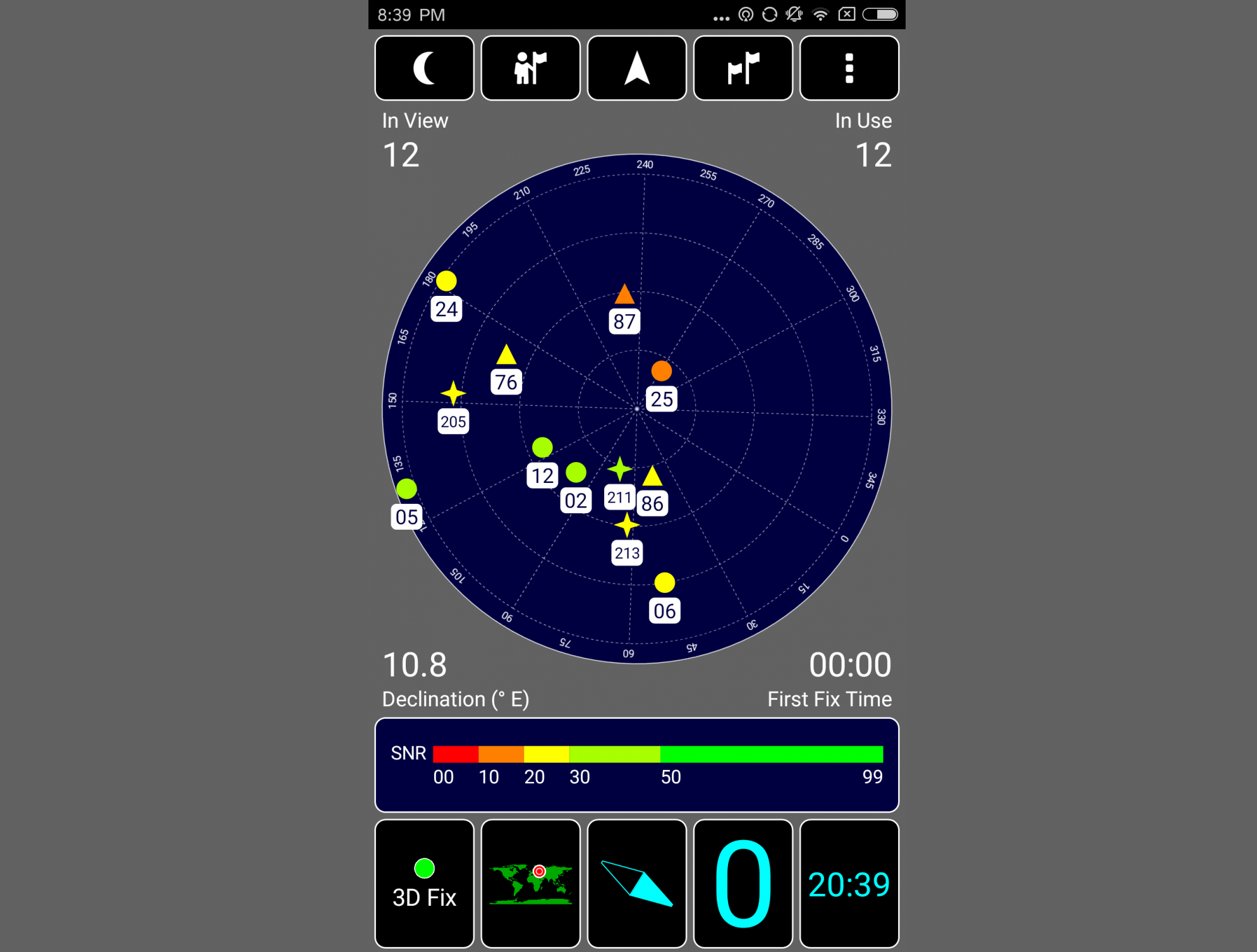Open the two flags waypoints button

pyautogui.click(x=743, y=68)
